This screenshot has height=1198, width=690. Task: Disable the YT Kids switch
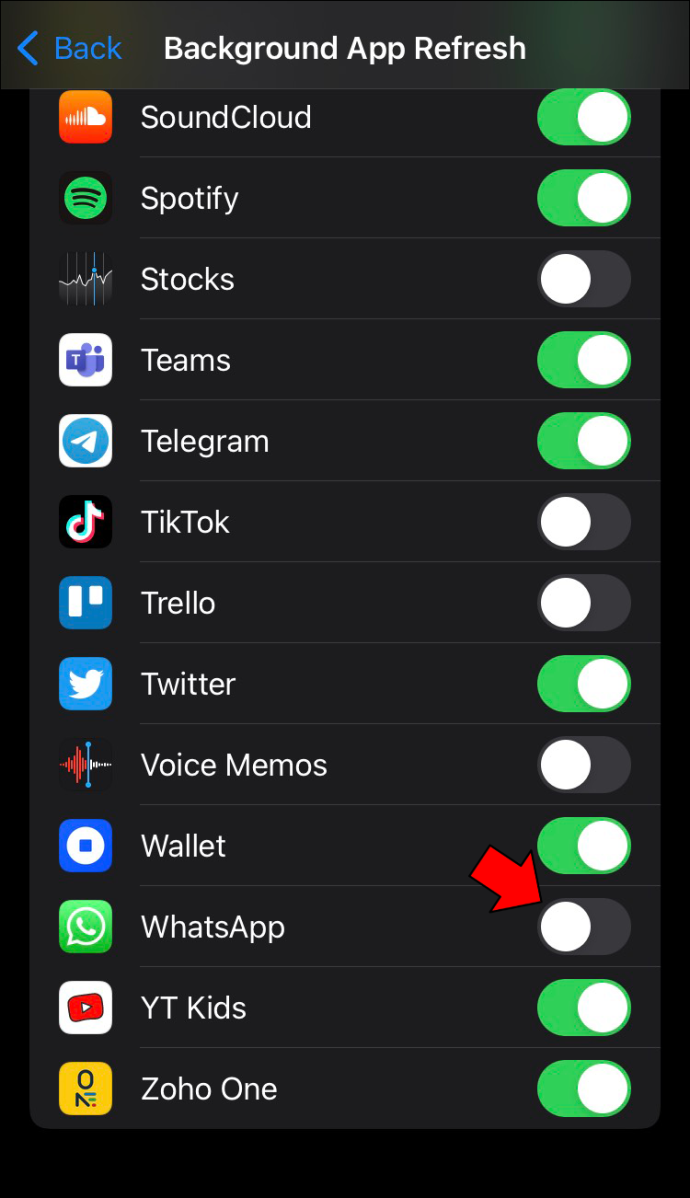pos(584,1008)
